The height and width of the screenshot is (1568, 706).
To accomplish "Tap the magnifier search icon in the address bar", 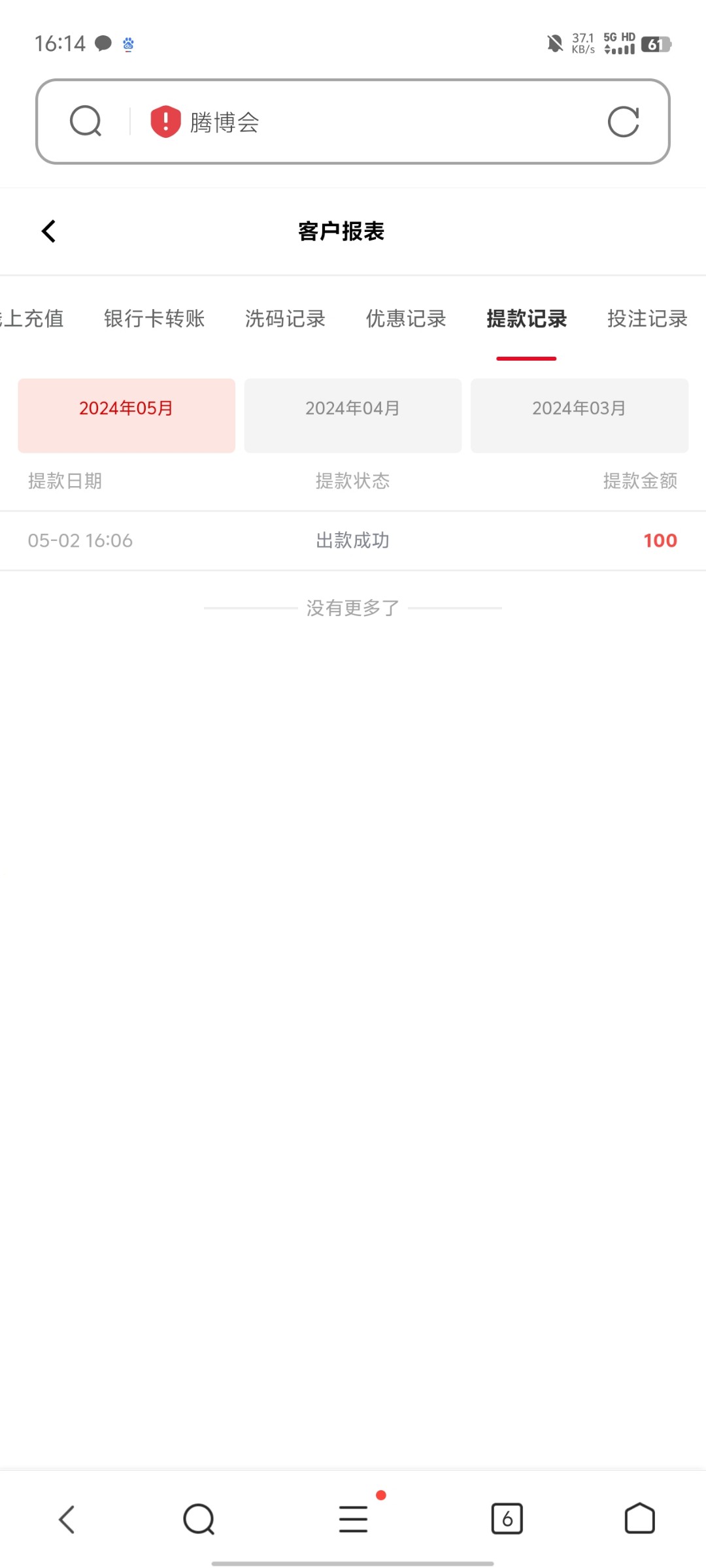I will (85, 122).
